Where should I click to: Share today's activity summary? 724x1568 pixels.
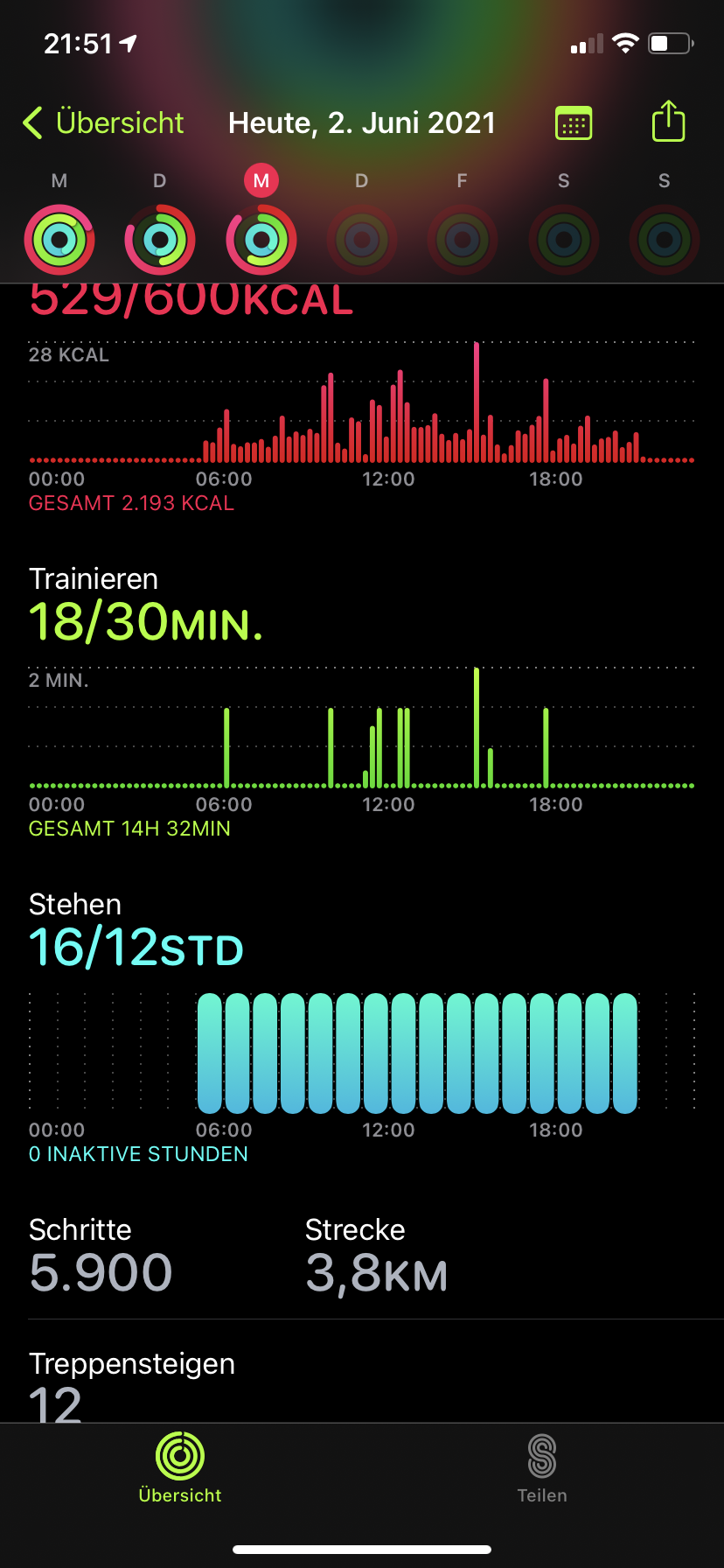[x=669, y=121]
